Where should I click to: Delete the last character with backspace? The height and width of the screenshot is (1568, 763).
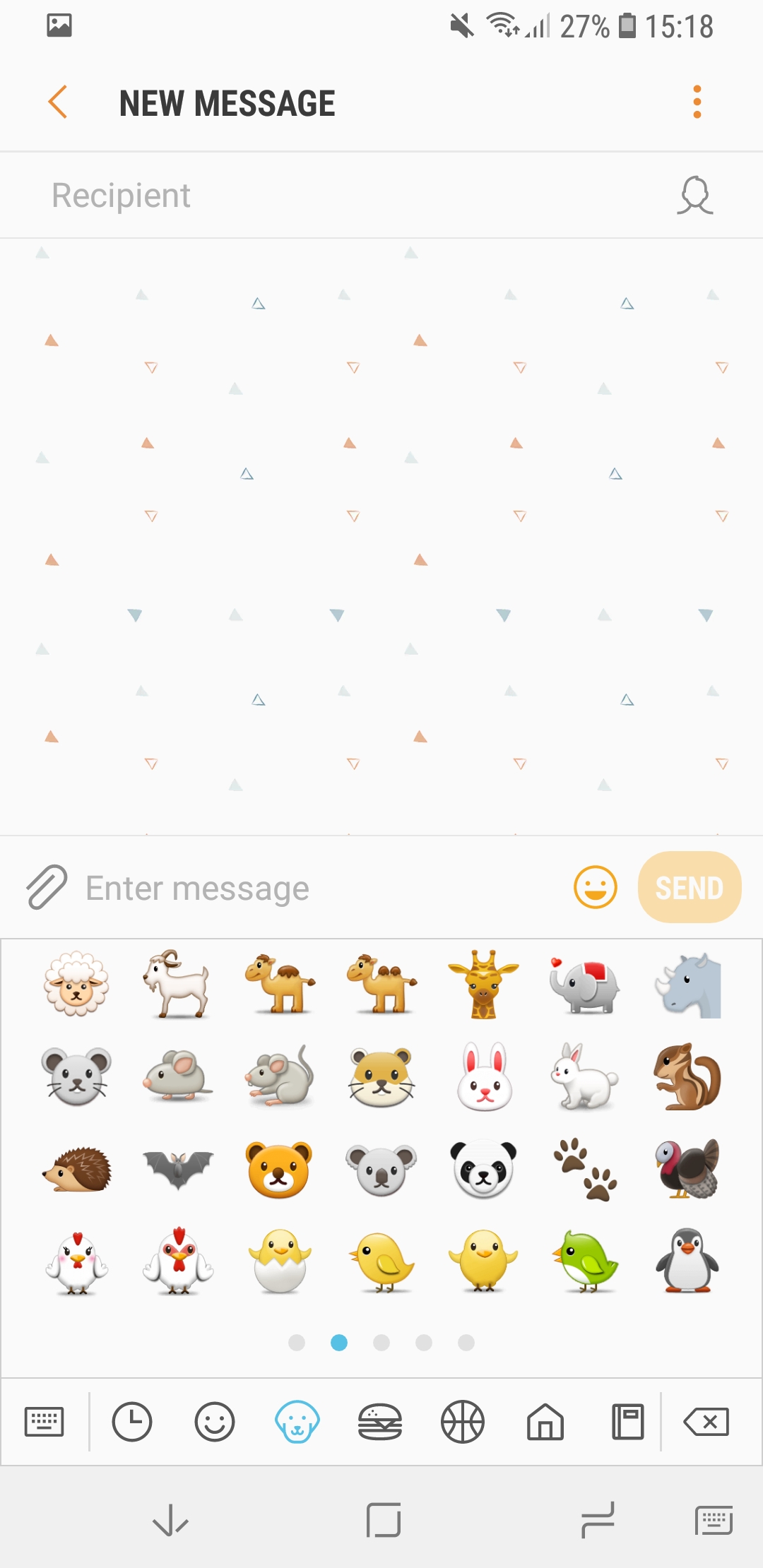tap(706, 1421)
